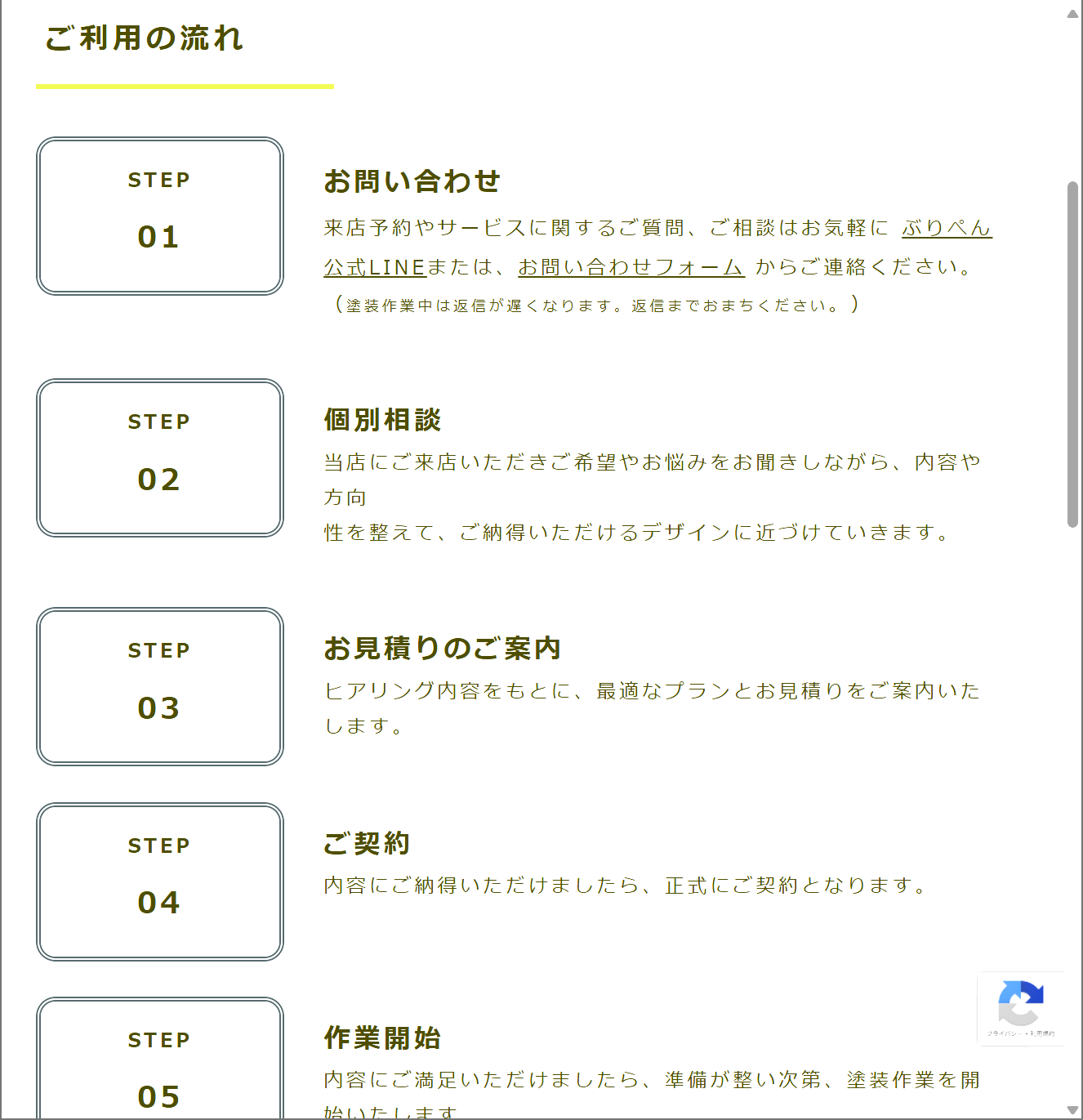Open the お問い合わせフォーム link
Image resolution: width=1083 pixels, height=1120 pixels.
coord(631,267)
